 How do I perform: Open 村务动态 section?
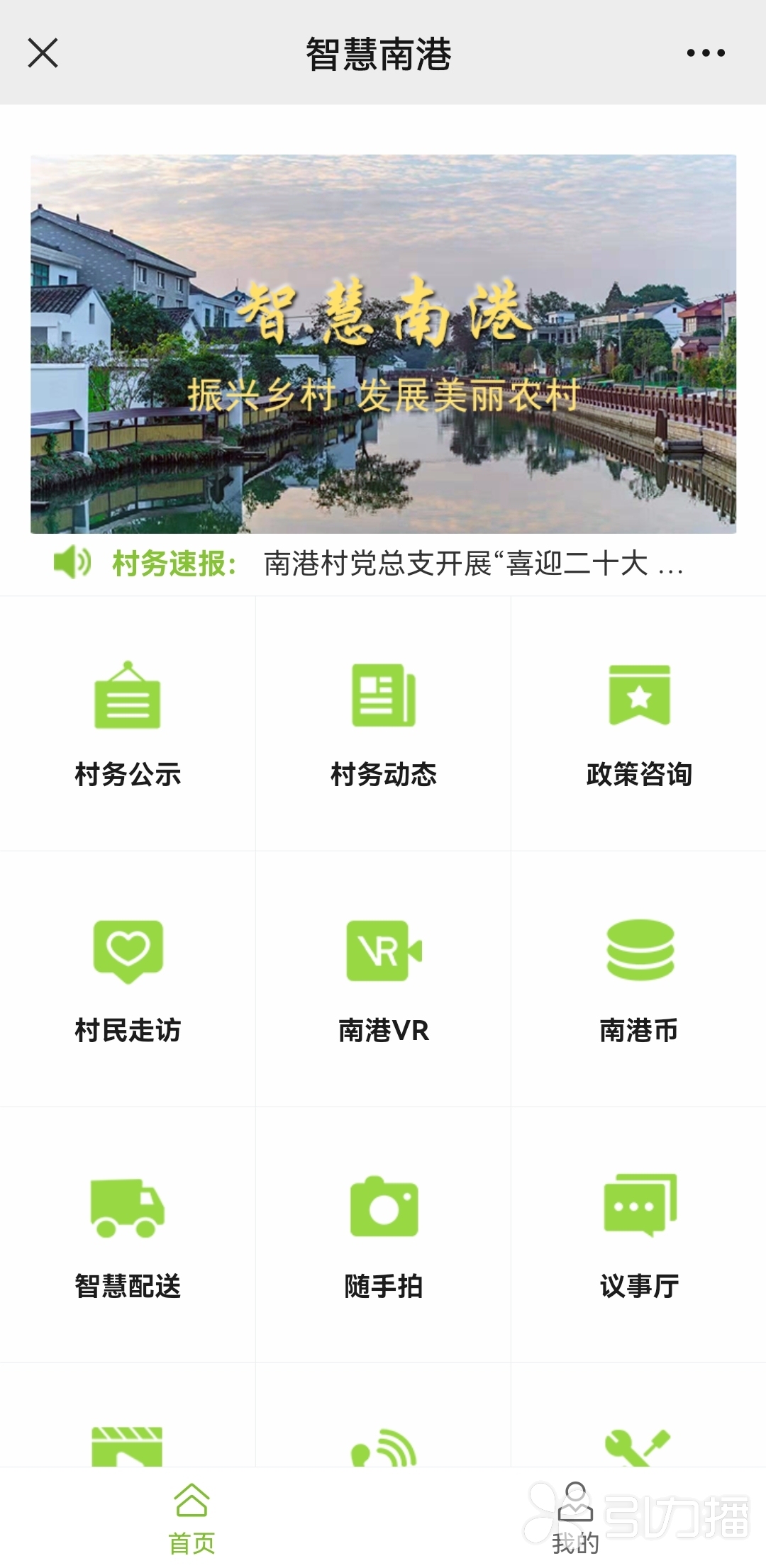[383, 724]
